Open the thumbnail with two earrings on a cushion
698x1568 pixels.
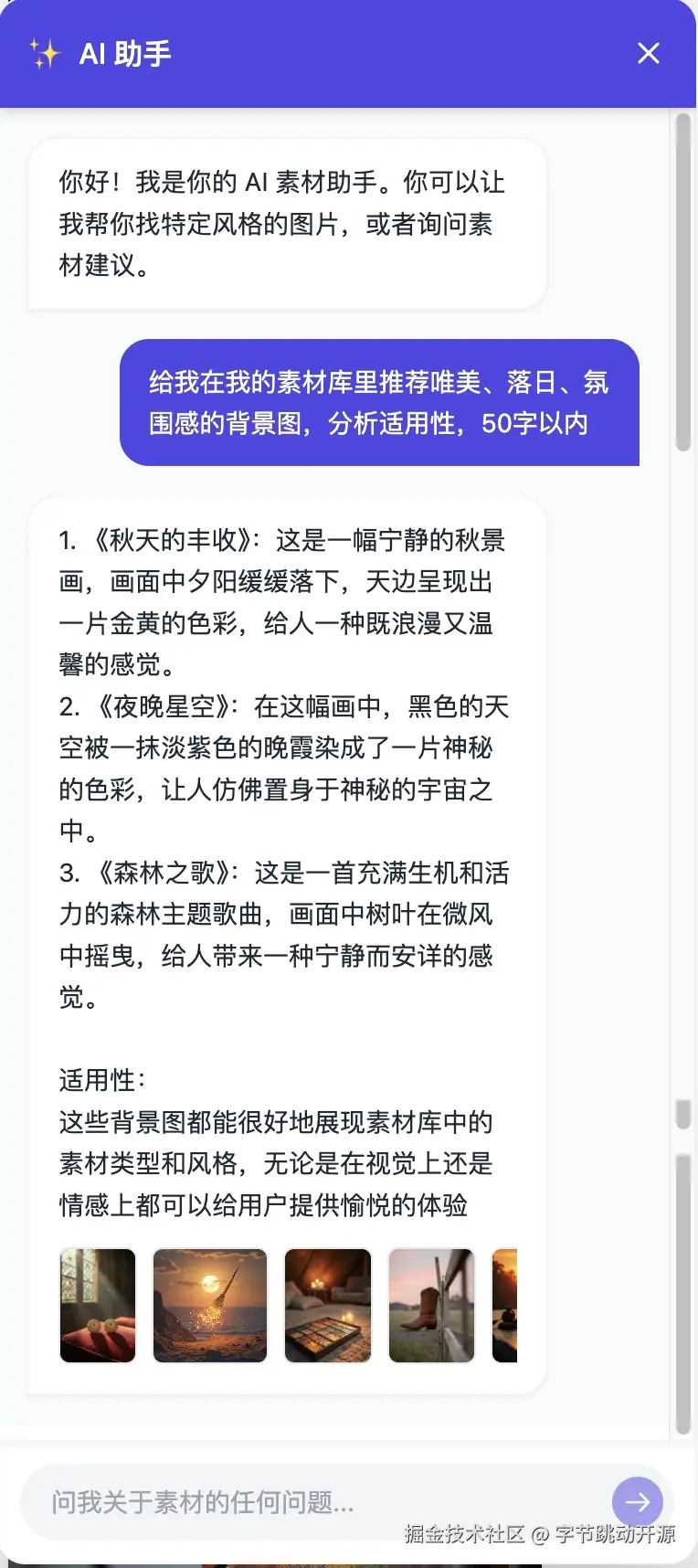(98, 1305)
